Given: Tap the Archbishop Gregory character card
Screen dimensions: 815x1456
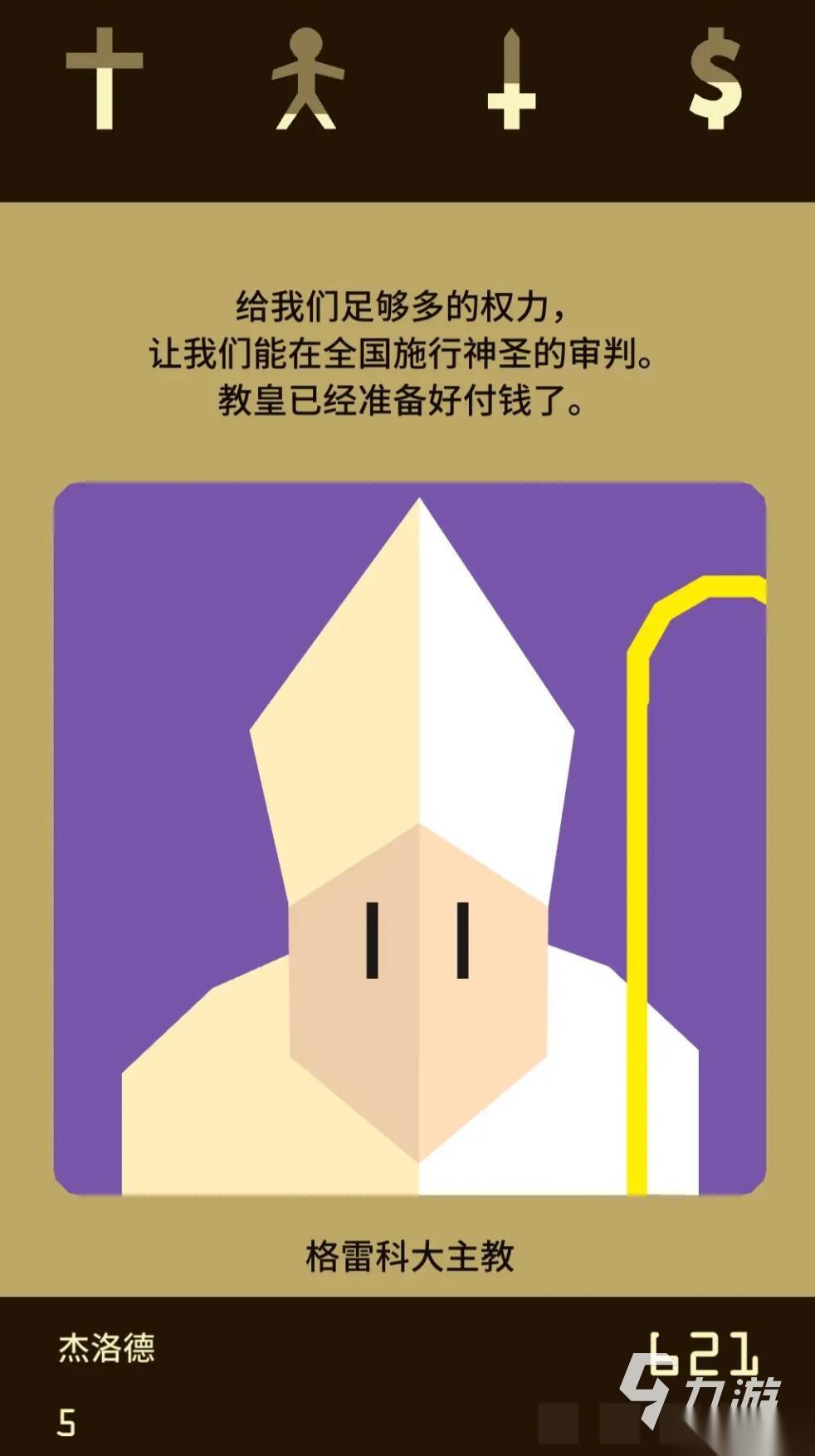Looking at the screenshot, I should point(409,838).
